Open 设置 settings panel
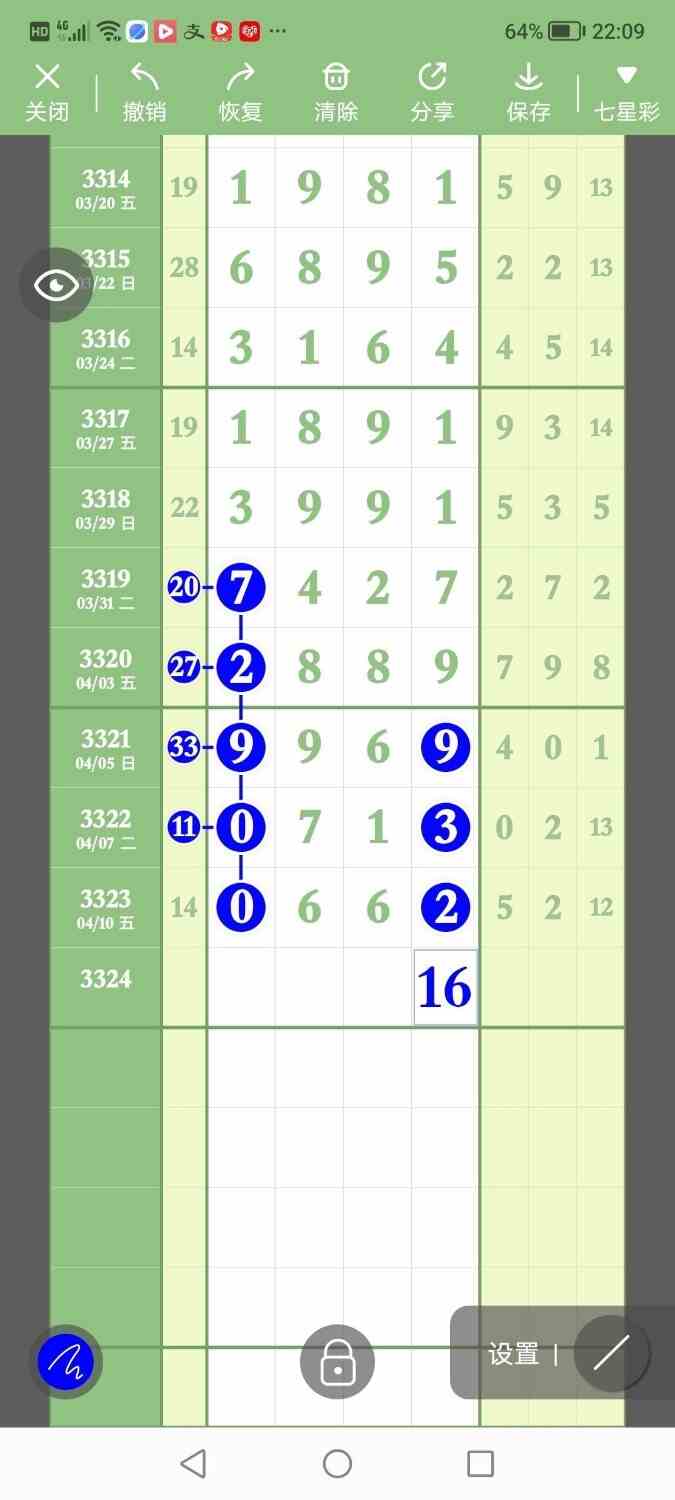This screenshot has width=675, height=1500. 514,1354
